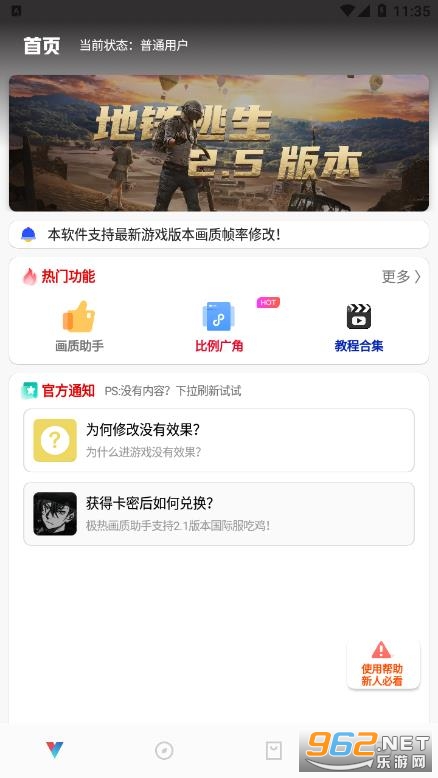Viewport: 438px width, 778px height.
Task: Open the 地铁逃生 2.5 版本 banner
Action: click(219, 143)
